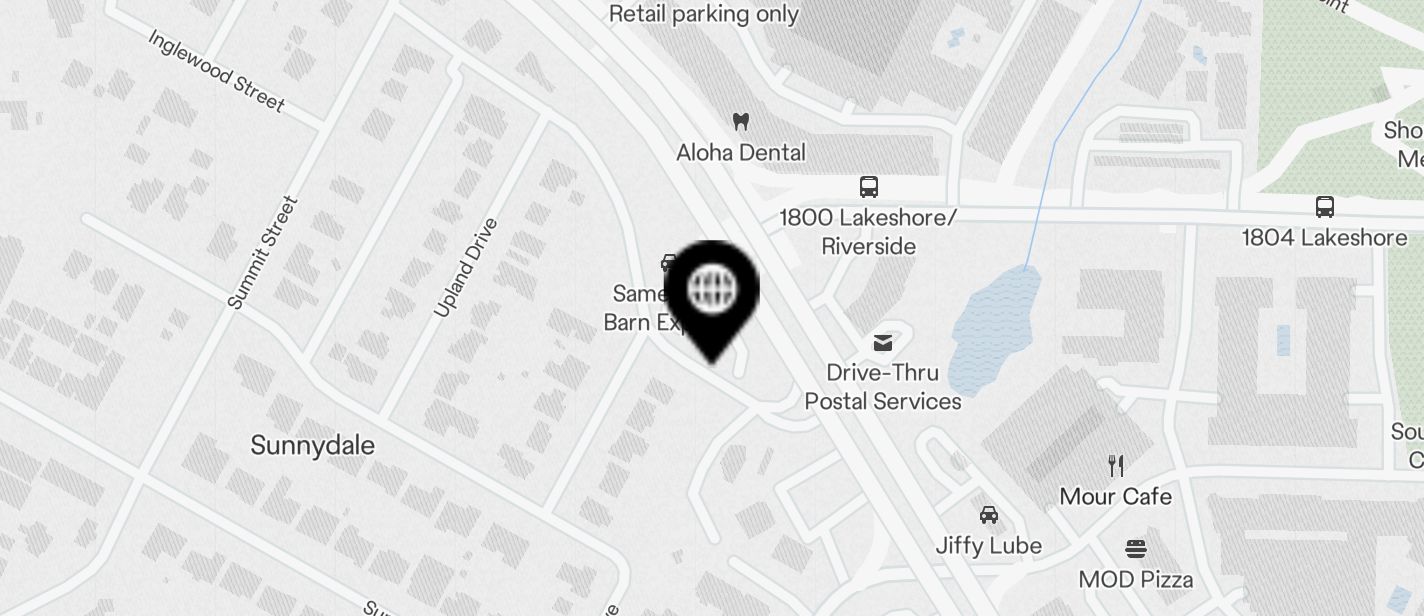Open the 1800 Lakeshore/Riverside bus stop
Screen dimensions: 1424x616
[x=869, y=187]
